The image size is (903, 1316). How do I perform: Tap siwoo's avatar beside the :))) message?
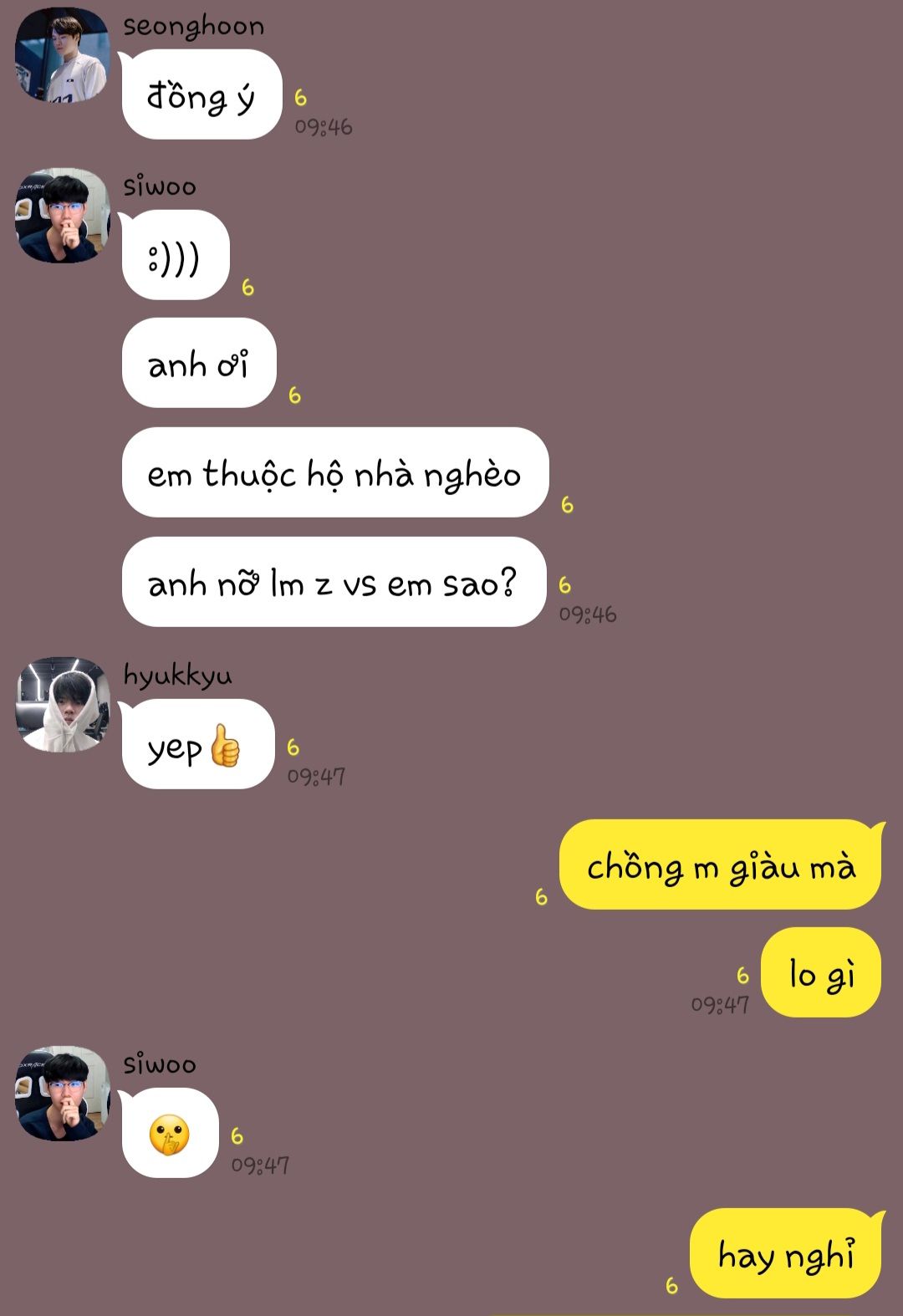point(63,216)
